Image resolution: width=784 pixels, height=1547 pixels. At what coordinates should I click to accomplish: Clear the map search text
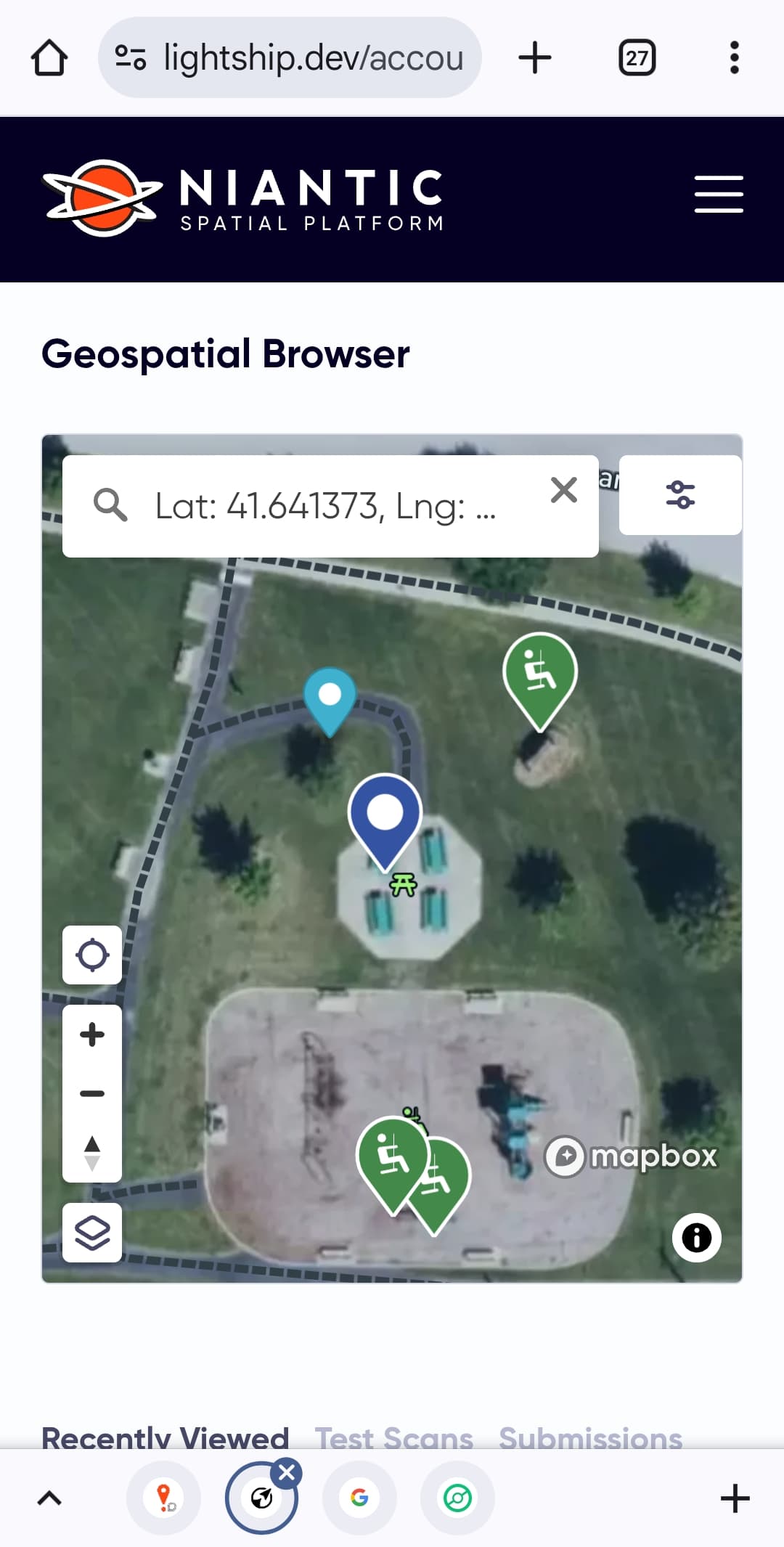[564, 491]
